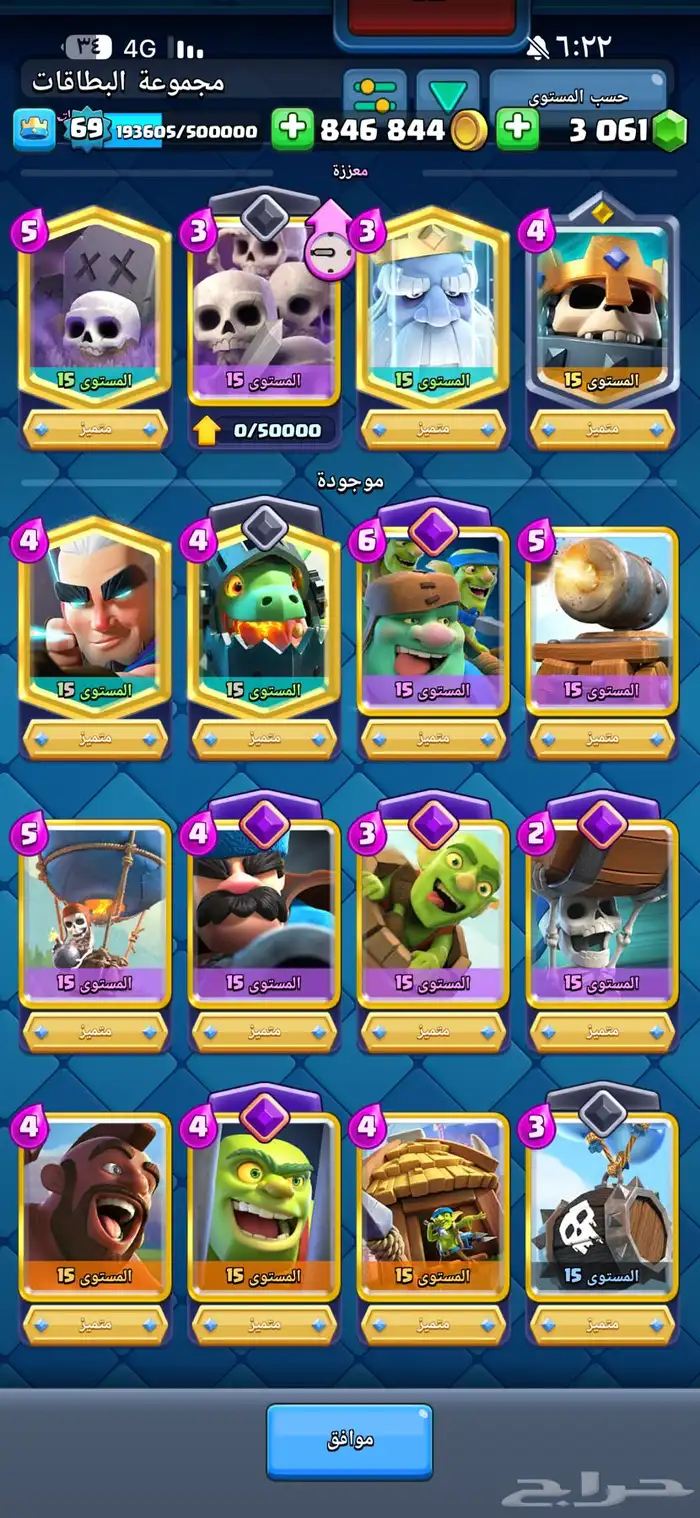Tap the موافق confirm button

349,1440
